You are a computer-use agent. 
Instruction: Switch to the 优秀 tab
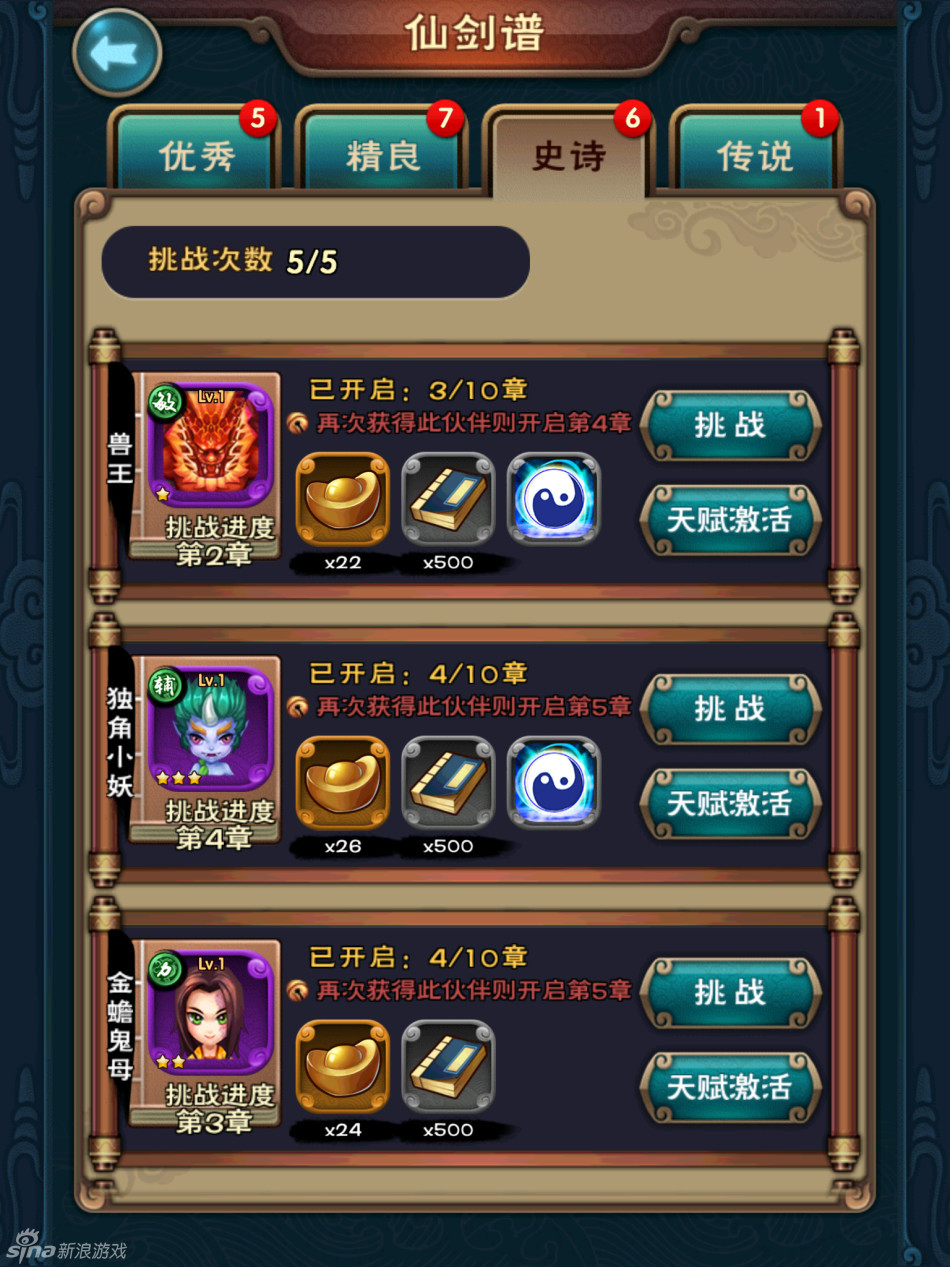(196, 155)
